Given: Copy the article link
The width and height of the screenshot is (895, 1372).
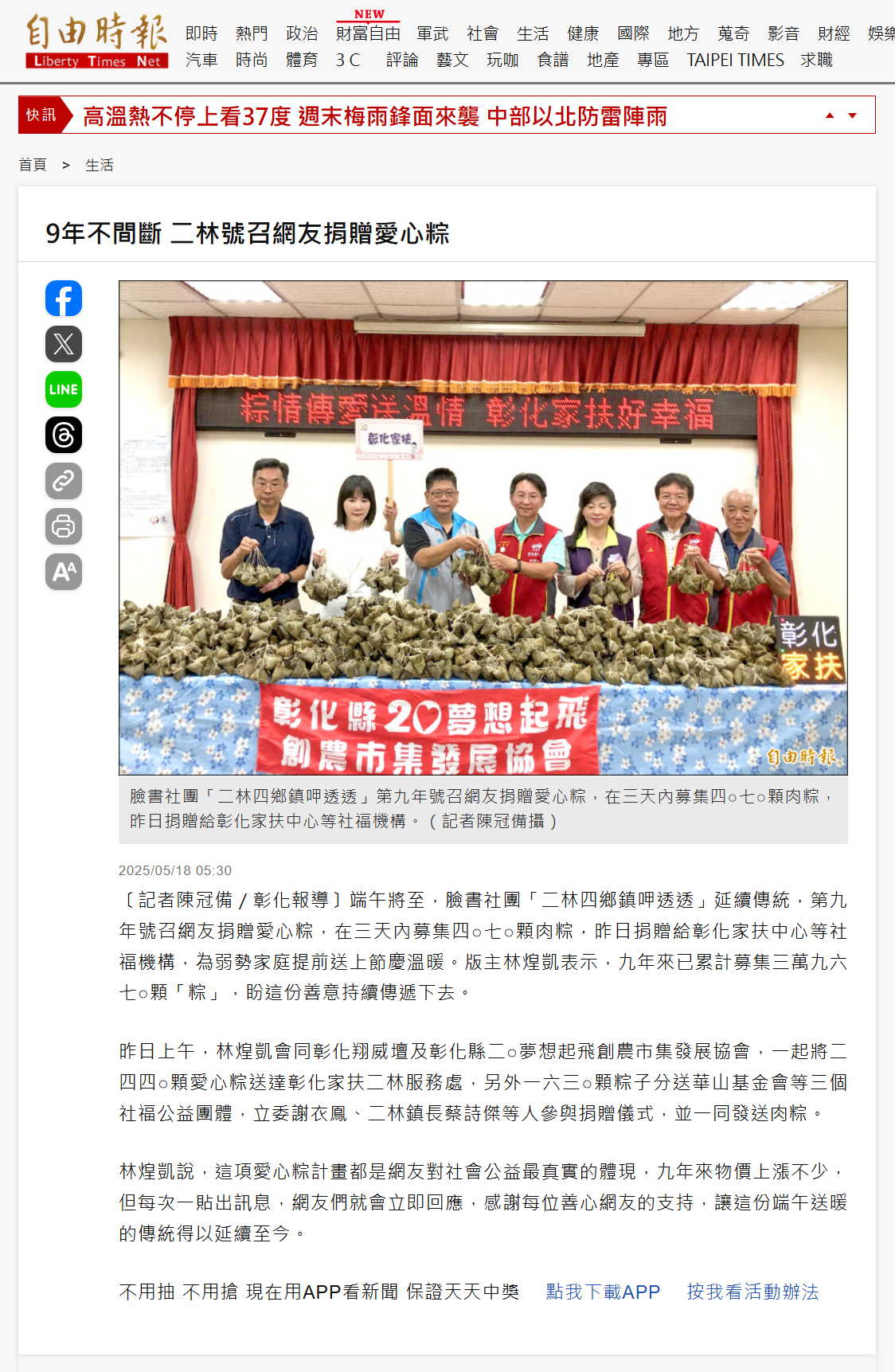Looking at the screenshot, I should [x=64, y=481].
